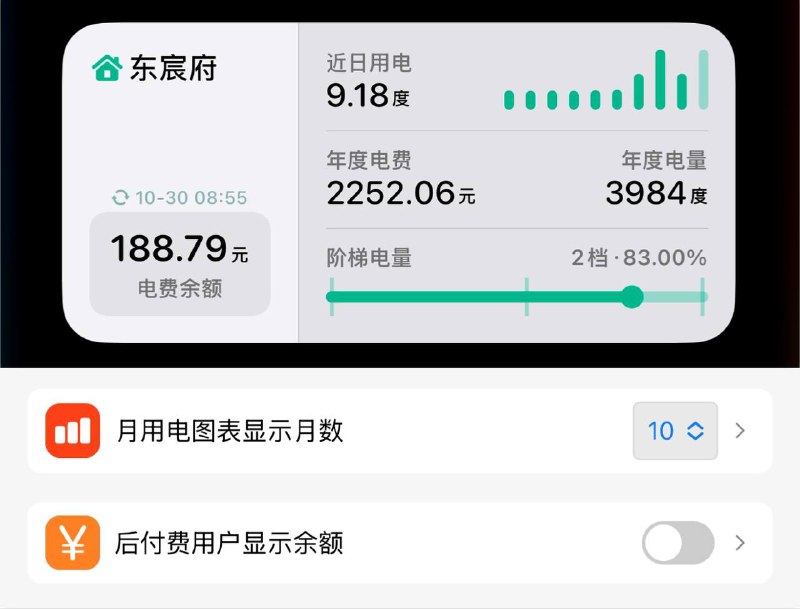
Task: Open the 后付费用户显示余额 row chevron
Action: coord(740,543)
